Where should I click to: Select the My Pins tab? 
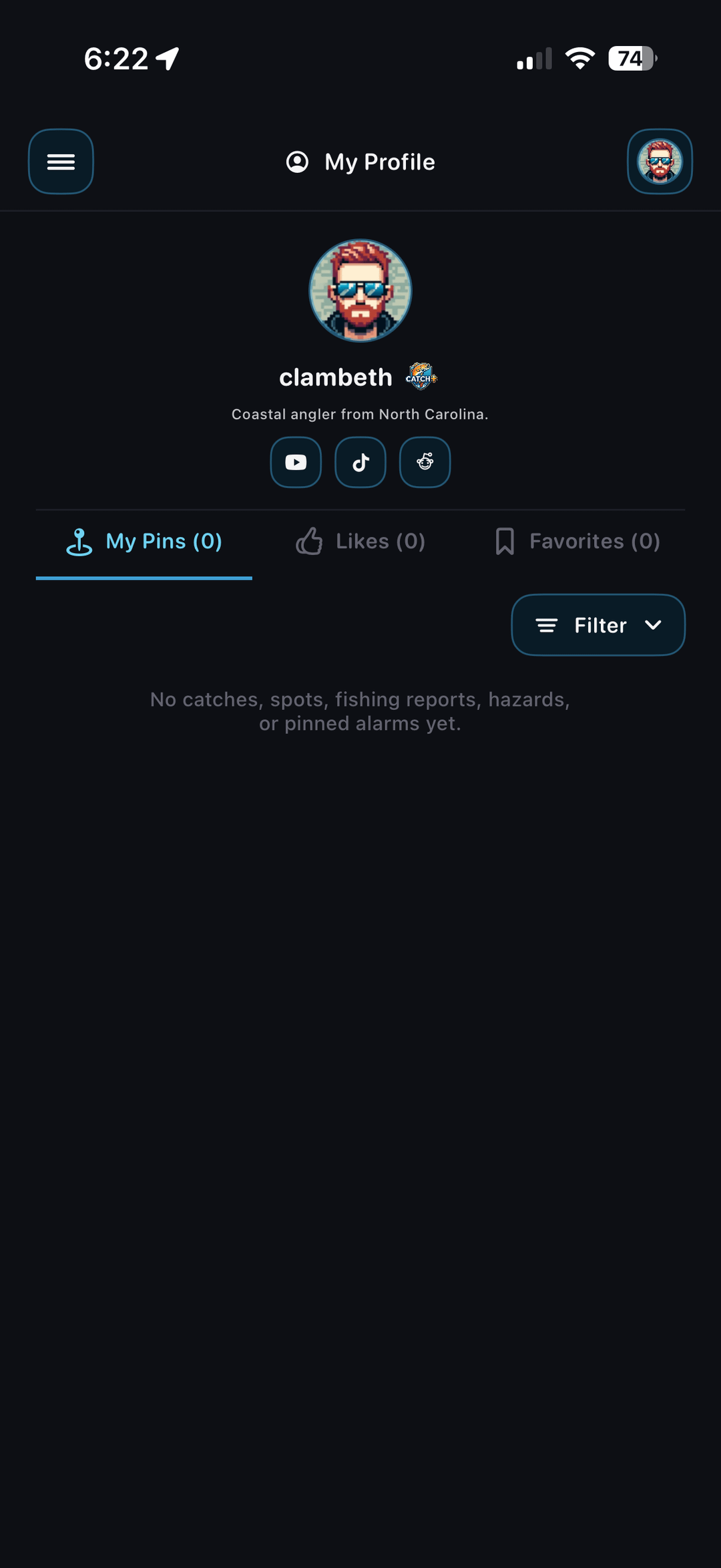144,541
